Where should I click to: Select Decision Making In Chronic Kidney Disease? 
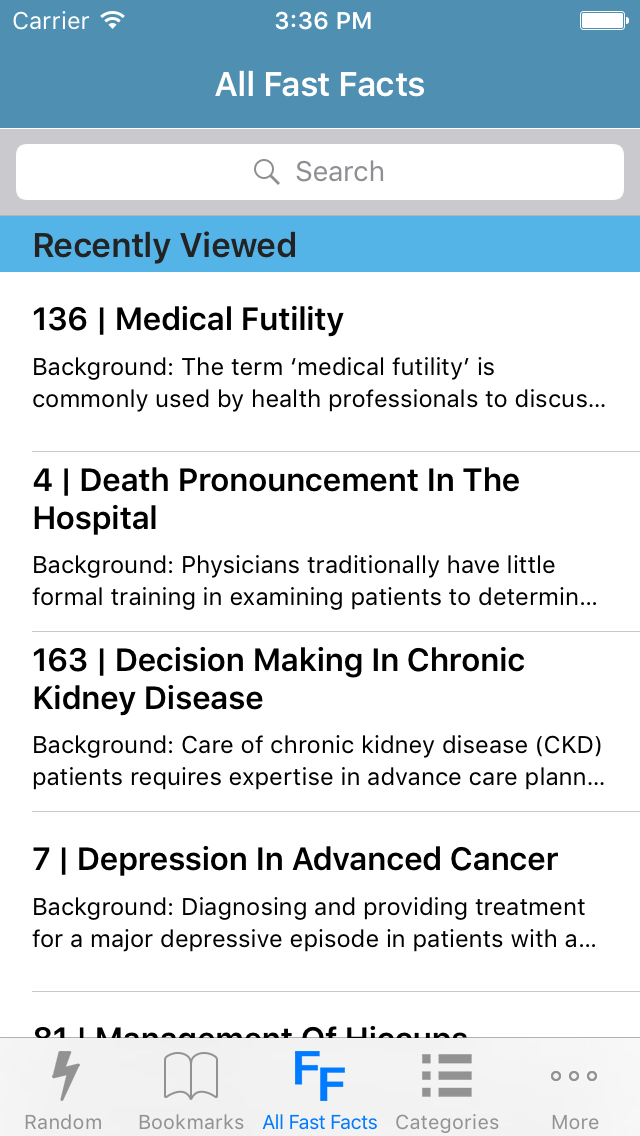click(x=320, y=720)
